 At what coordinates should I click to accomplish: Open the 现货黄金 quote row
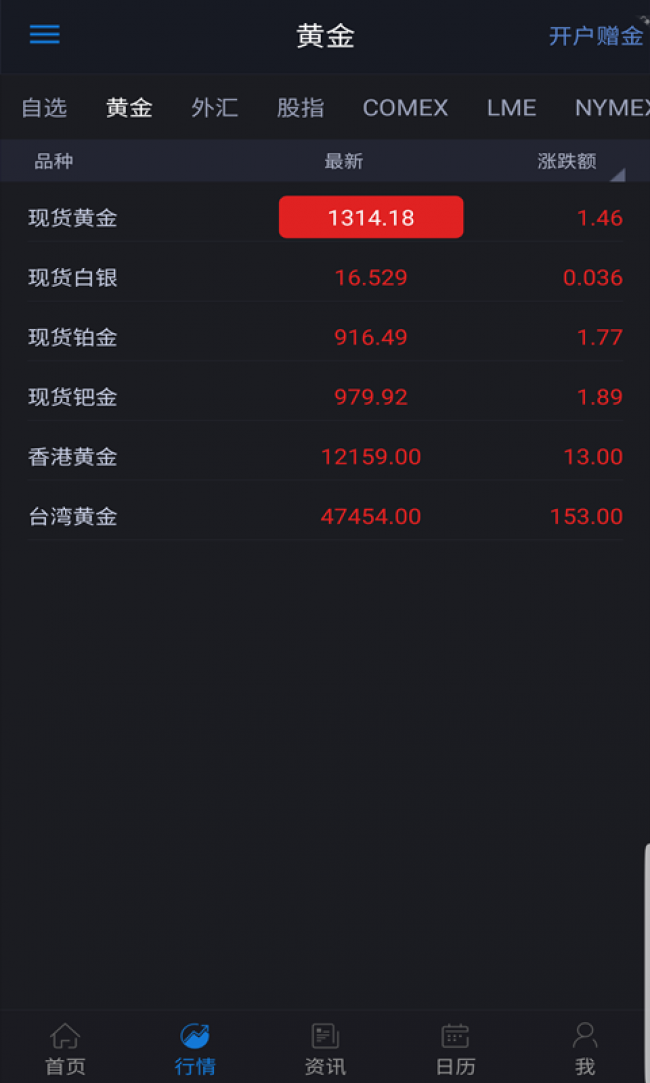pos(325,218)
